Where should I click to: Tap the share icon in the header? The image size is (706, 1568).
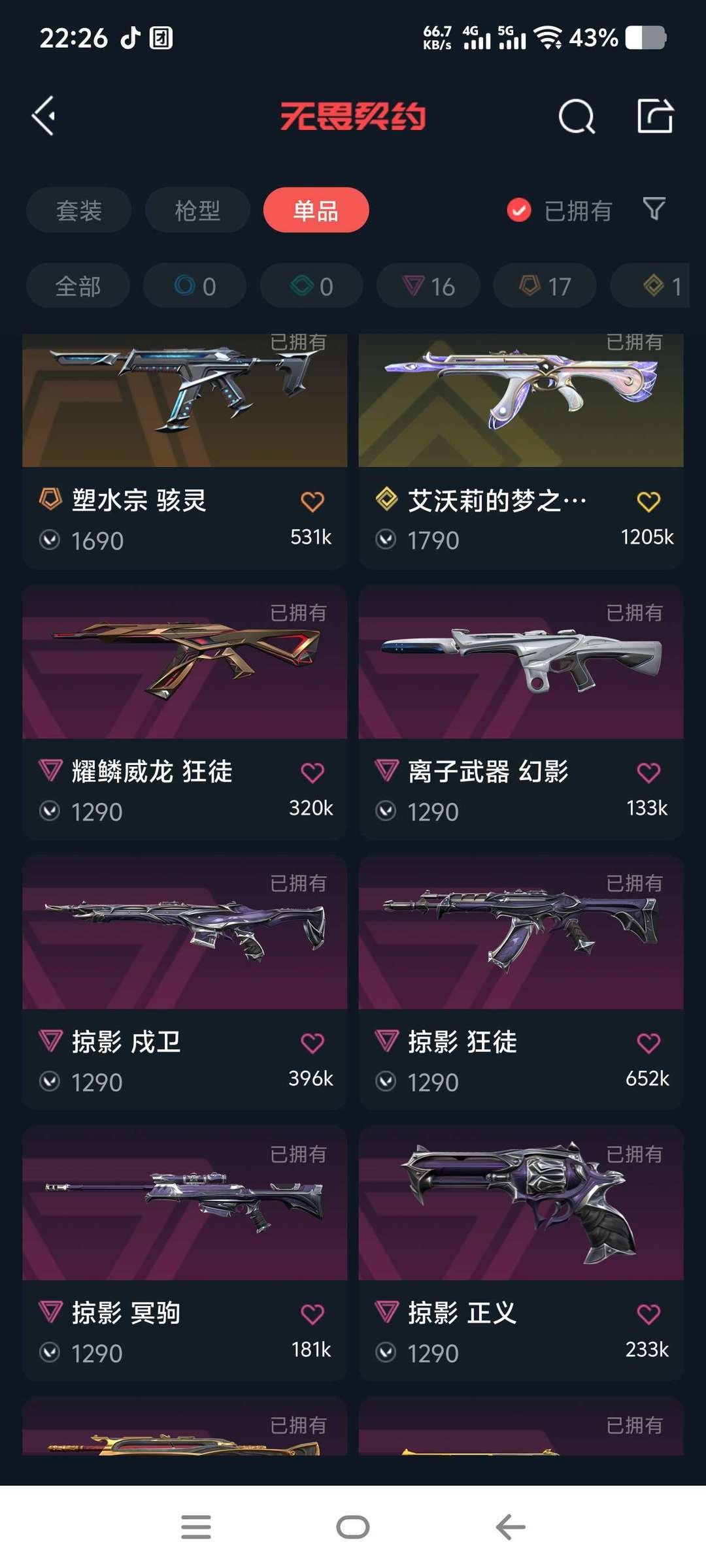[655, 116]
